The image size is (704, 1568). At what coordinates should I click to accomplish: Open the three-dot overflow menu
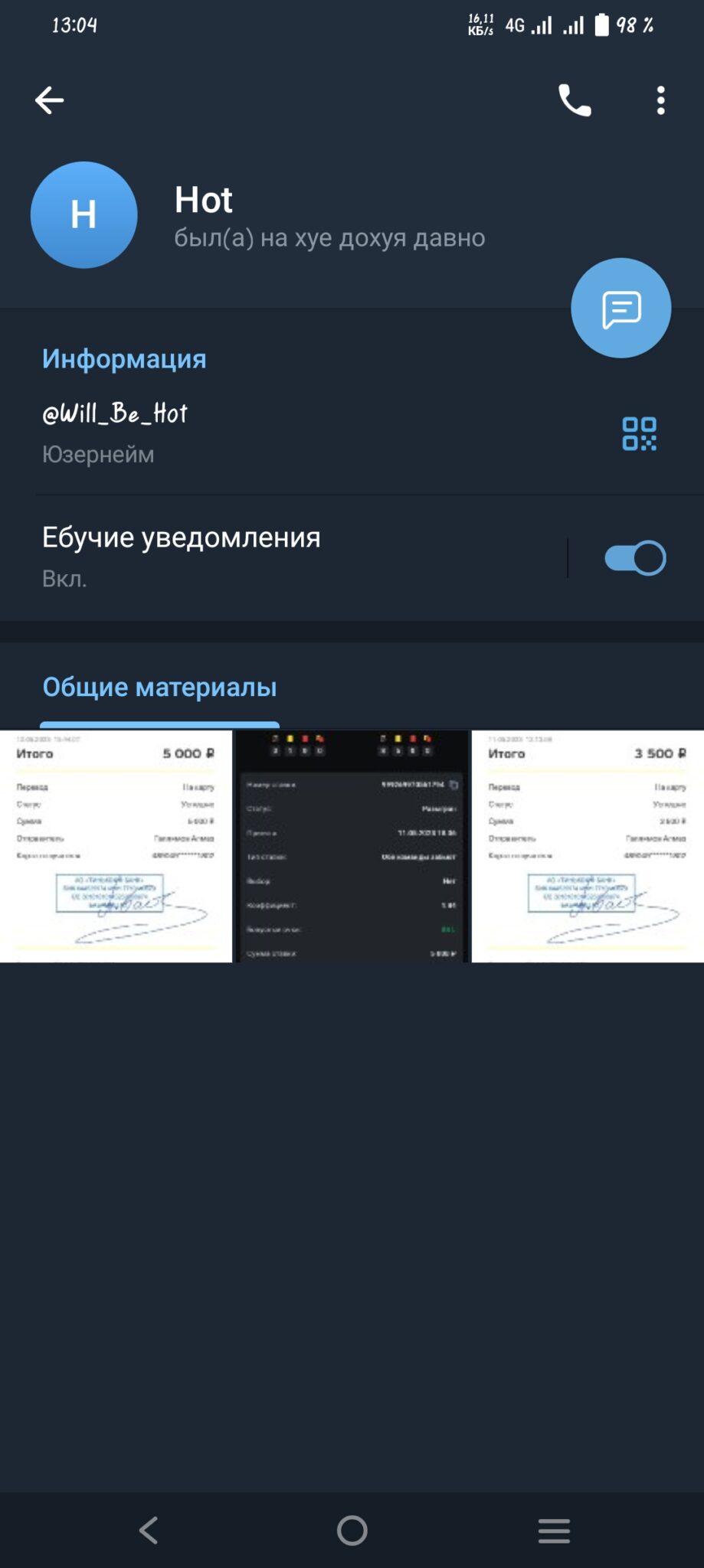(x=660, y=100)
